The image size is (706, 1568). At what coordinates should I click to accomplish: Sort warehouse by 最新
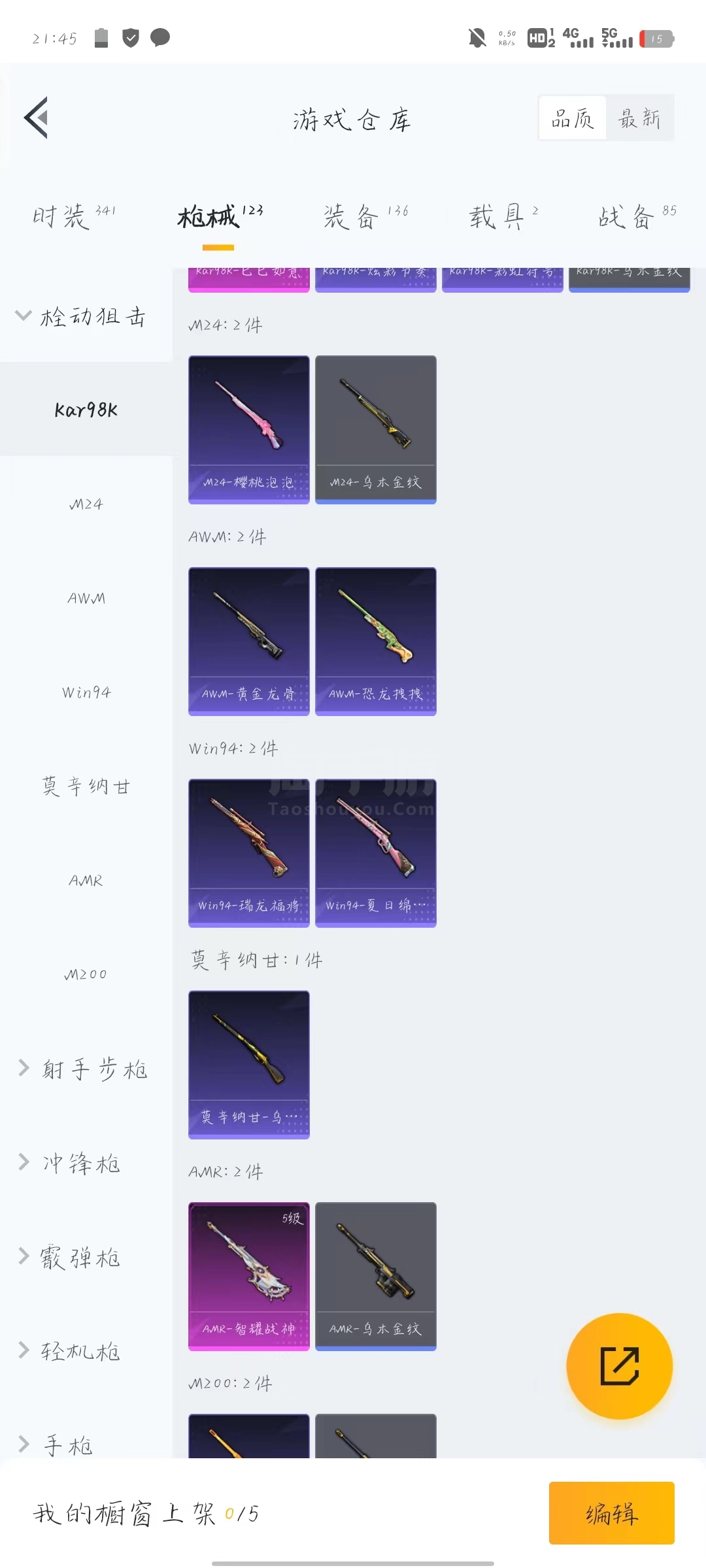pyautogui.click(x=639, y=118)
